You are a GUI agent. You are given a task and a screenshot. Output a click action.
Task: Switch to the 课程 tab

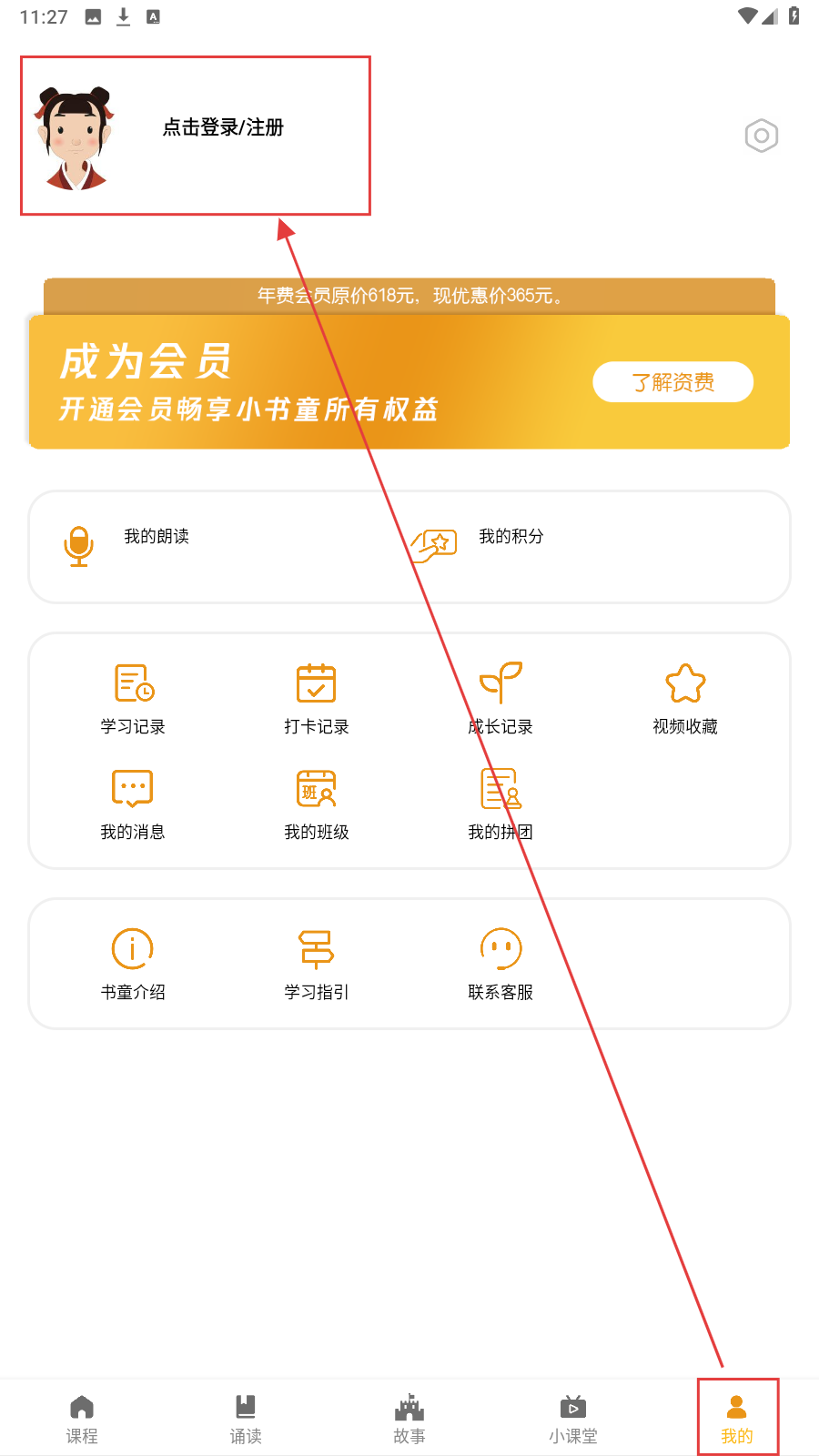(82, 1419)
